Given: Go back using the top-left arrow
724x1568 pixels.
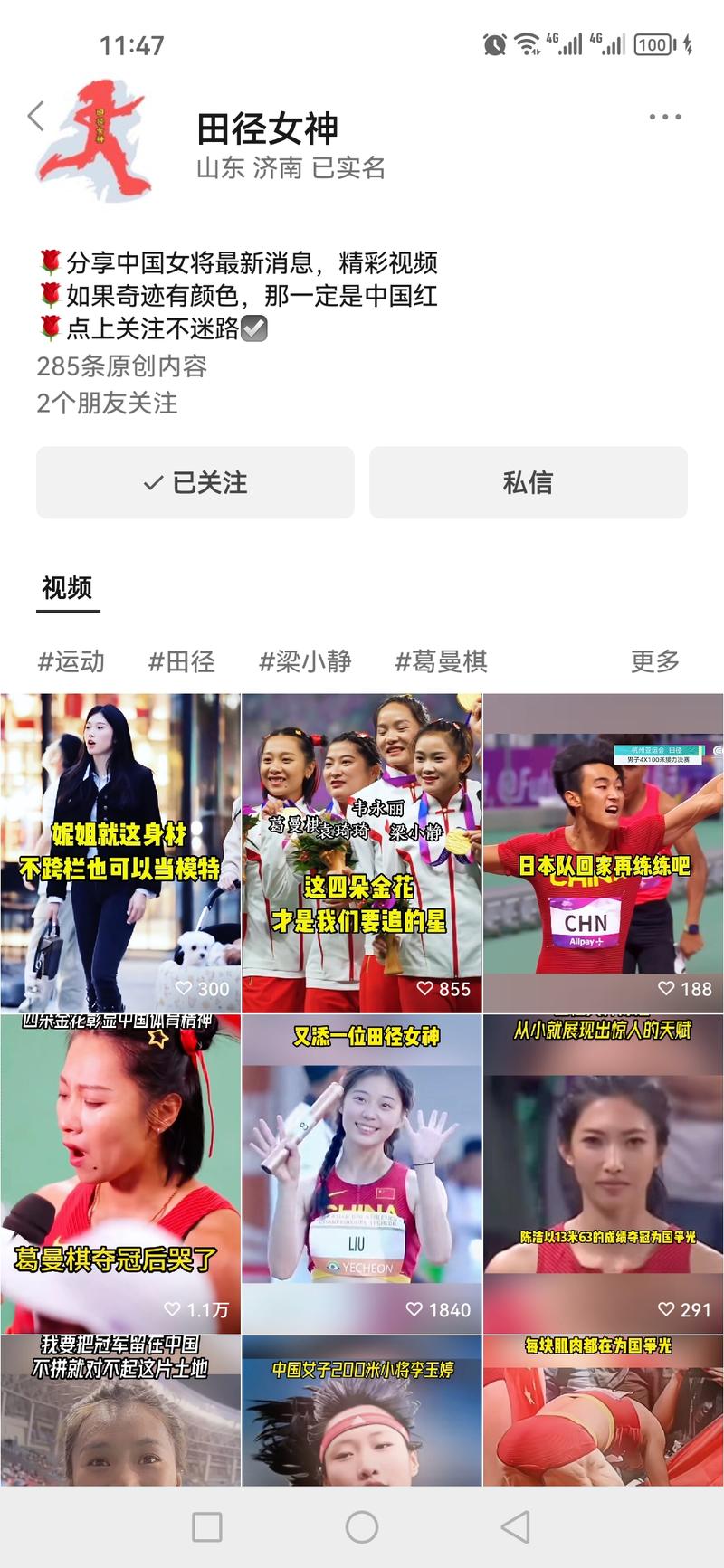Looking at the screenshot, I should (36, 116).
